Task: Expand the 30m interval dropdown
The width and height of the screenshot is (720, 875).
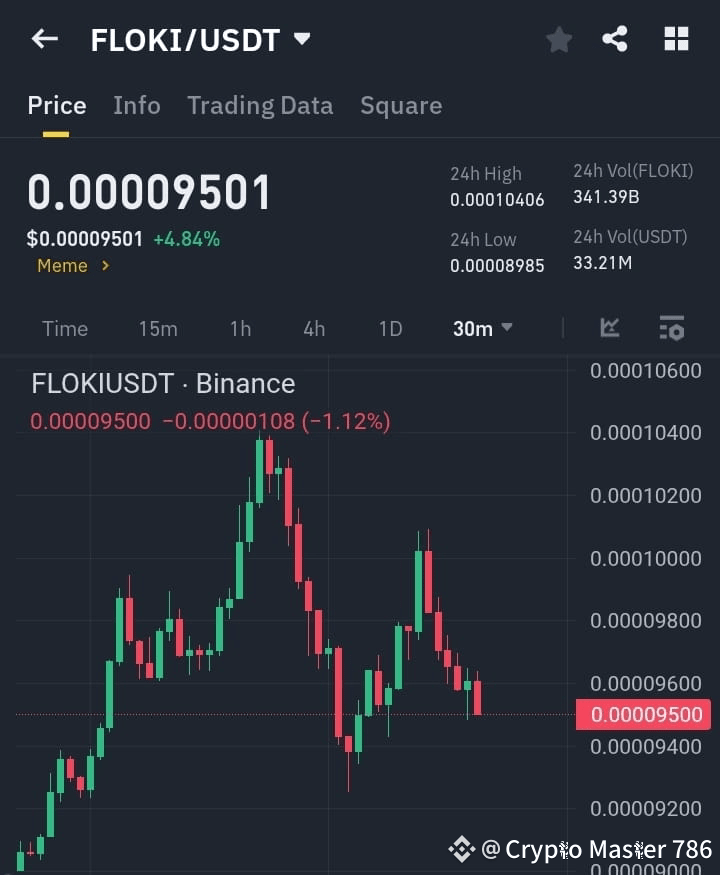Action: [482, 328]
